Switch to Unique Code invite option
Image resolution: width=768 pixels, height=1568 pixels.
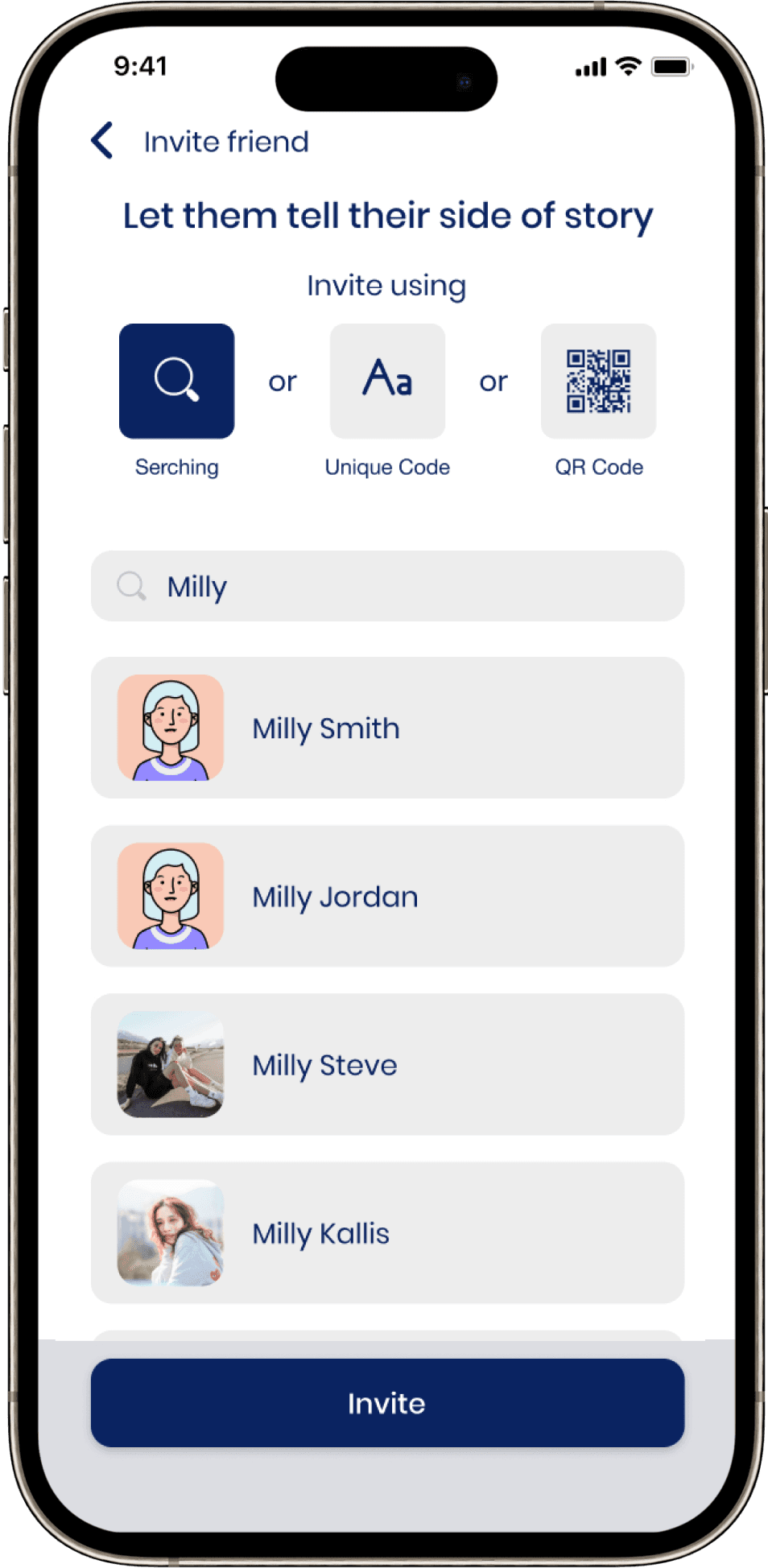click(387, 381)
